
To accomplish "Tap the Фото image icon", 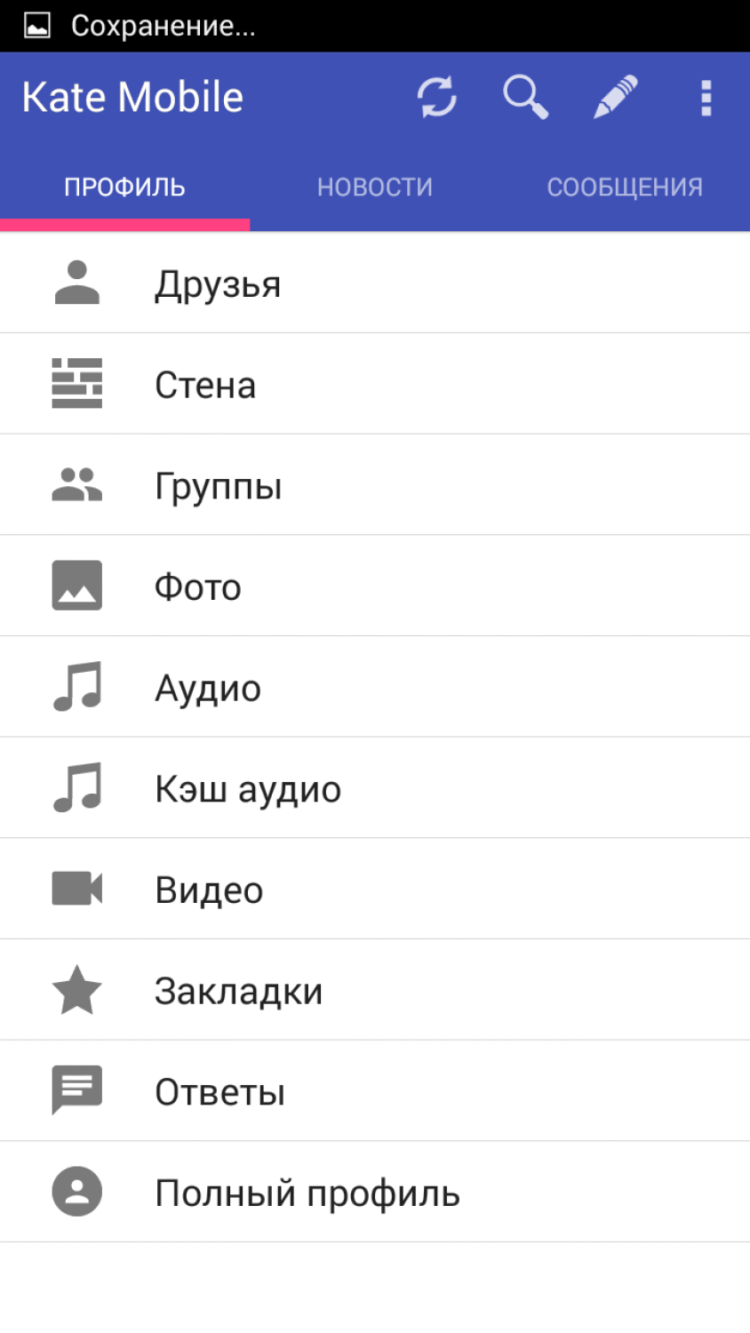I will (78, 585).
